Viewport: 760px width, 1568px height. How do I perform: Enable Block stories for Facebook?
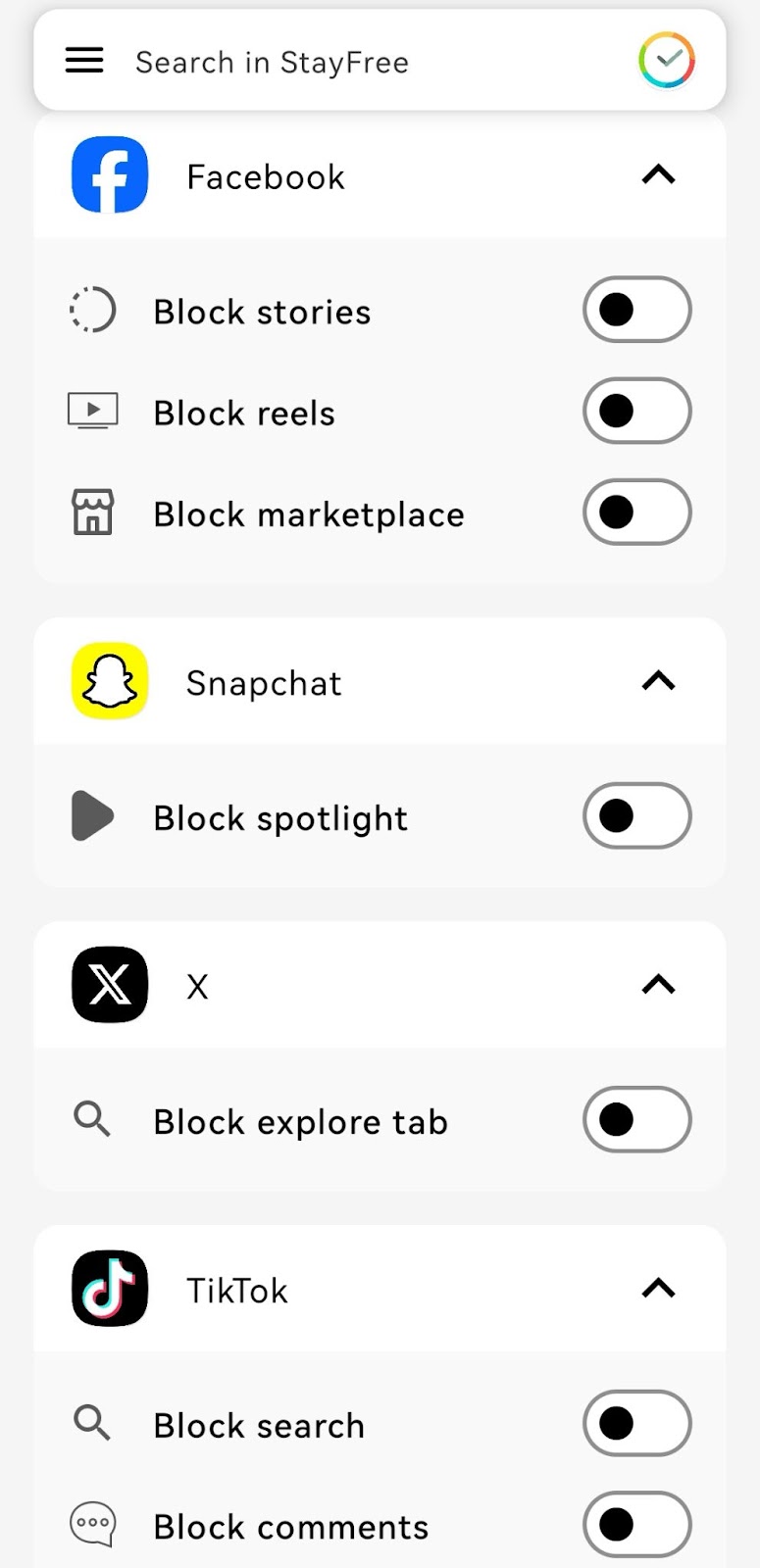coord(637,310)
